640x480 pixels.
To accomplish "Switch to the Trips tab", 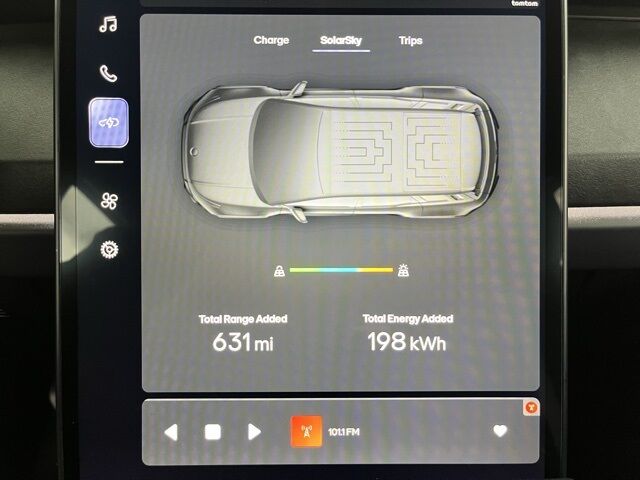I will (x=410, y=41).
